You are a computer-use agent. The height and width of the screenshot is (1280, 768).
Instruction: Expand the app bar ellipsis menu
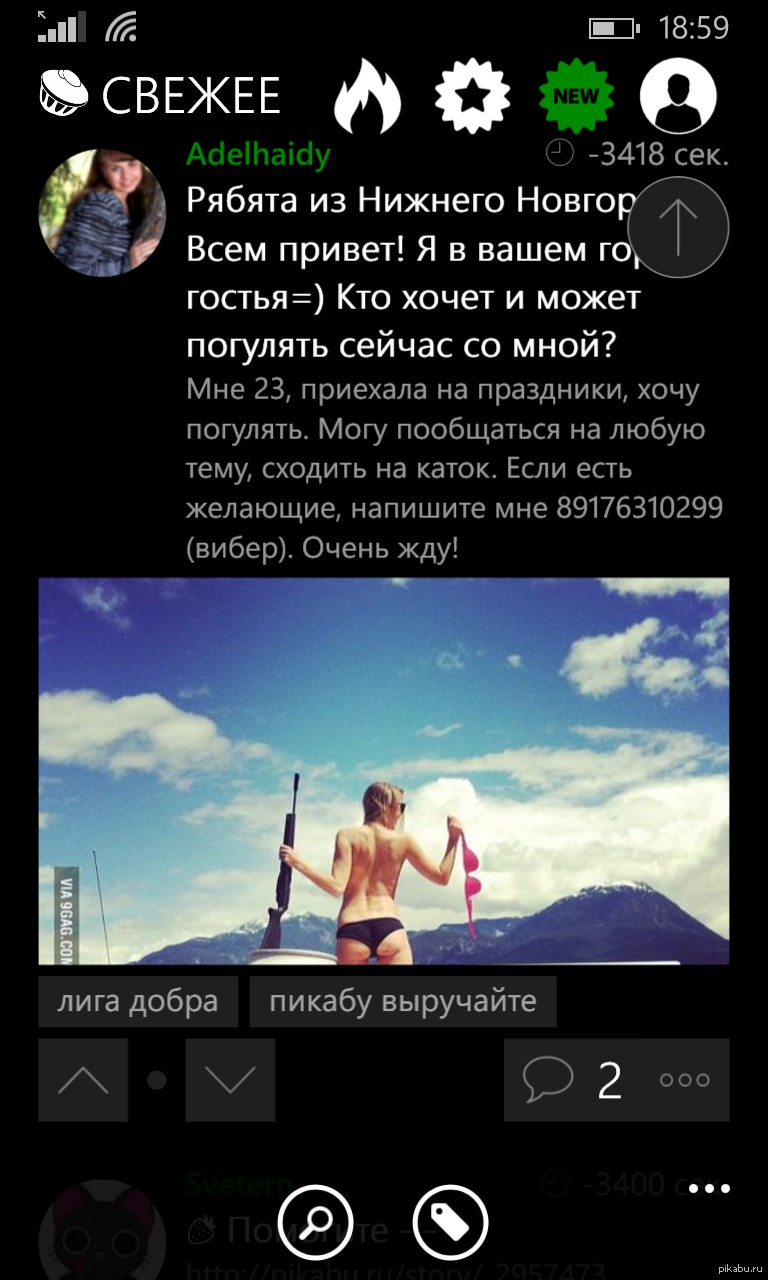pos(709,1188)
